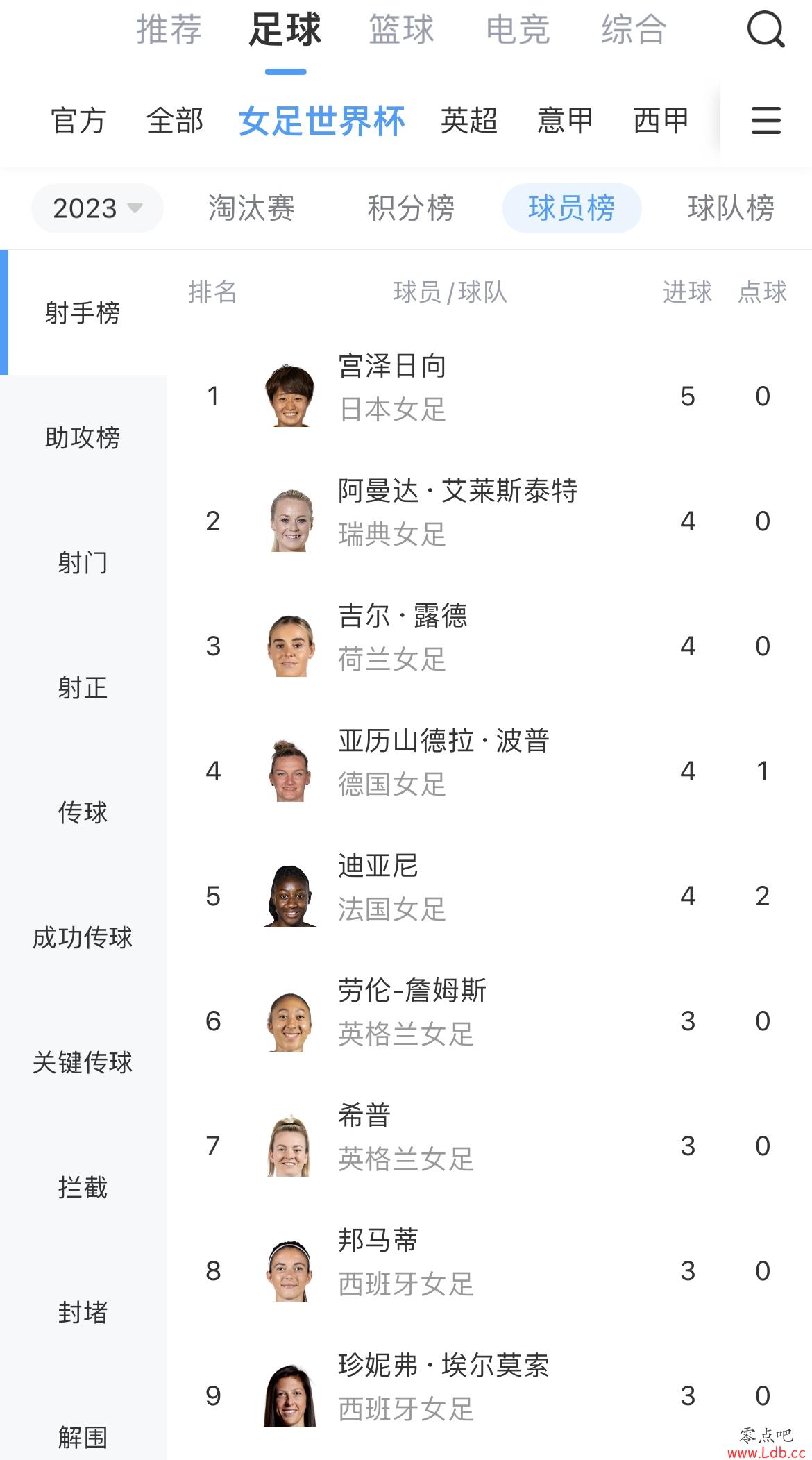Open player 宫泽日向's row
The image size is (812, 1460).
489,396
